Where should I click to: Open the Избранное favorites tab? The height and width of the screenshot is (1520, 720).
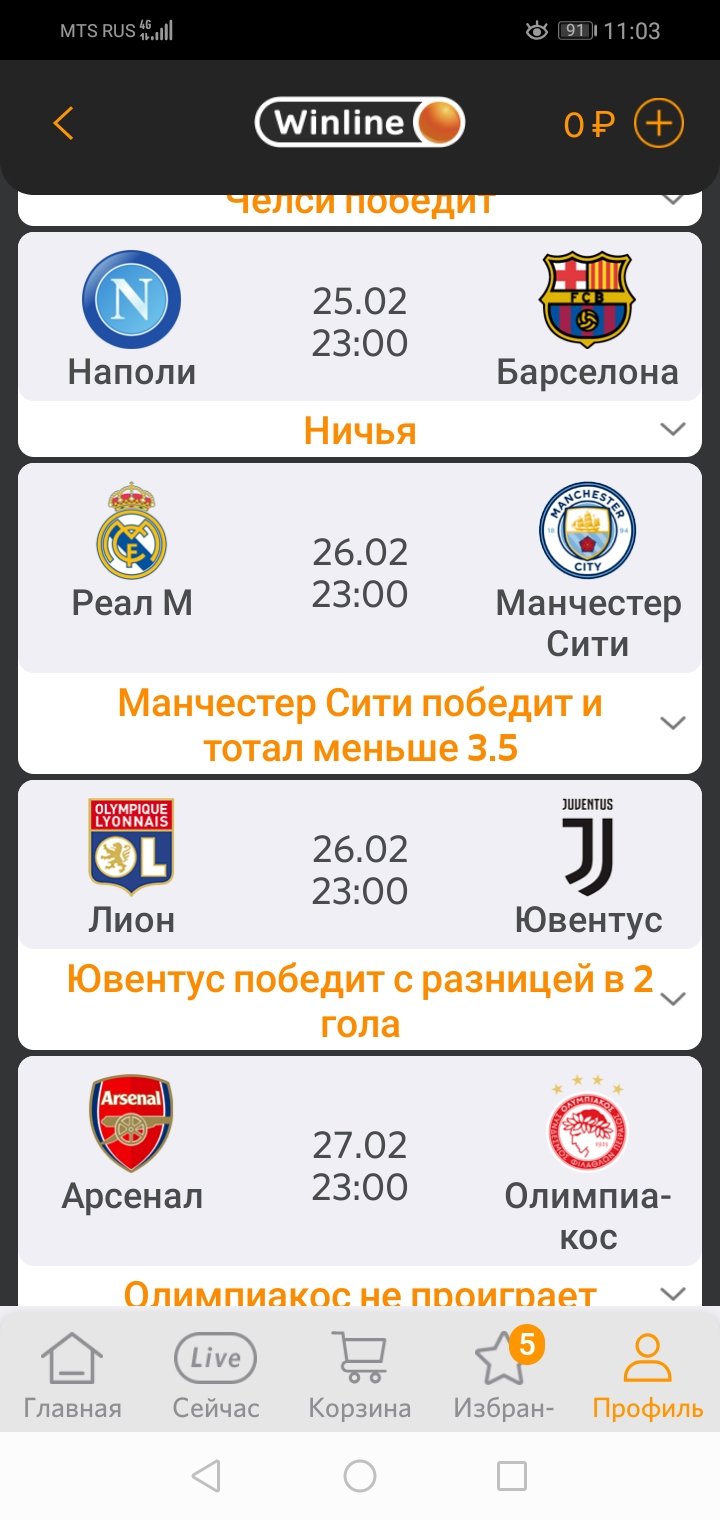pos(504,1375)
